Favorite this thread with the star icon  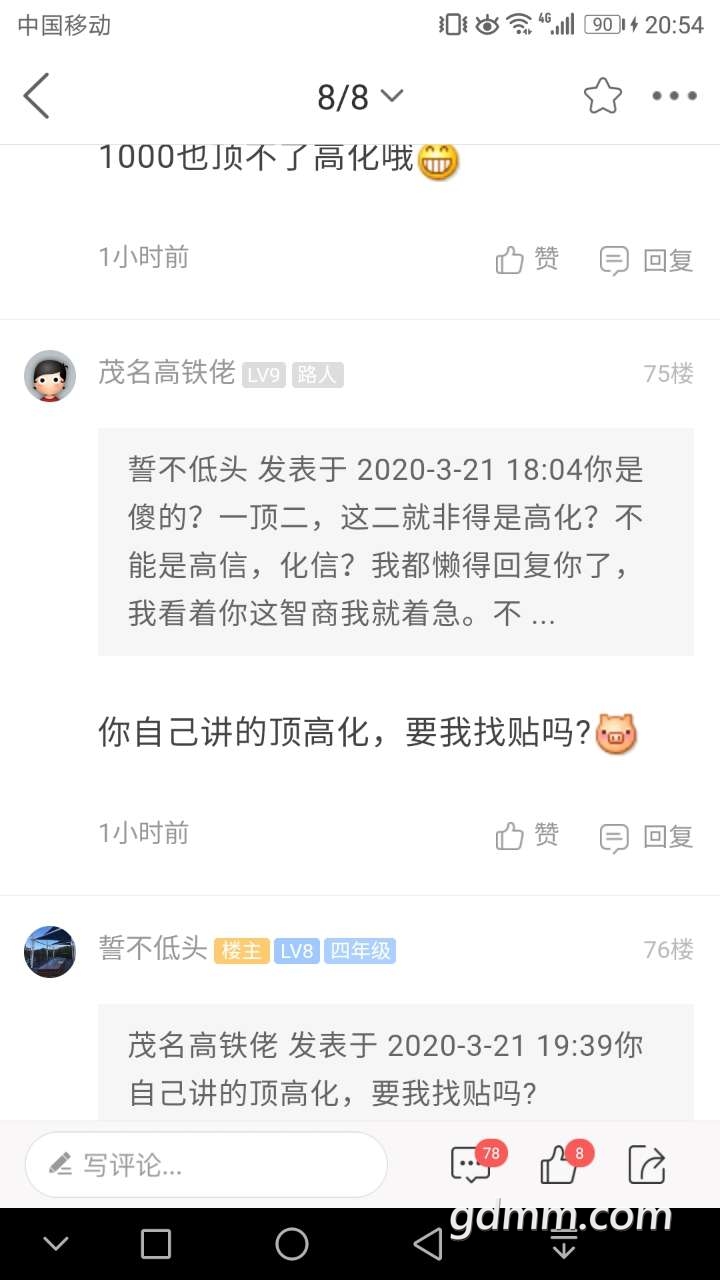tap(602, 97)
